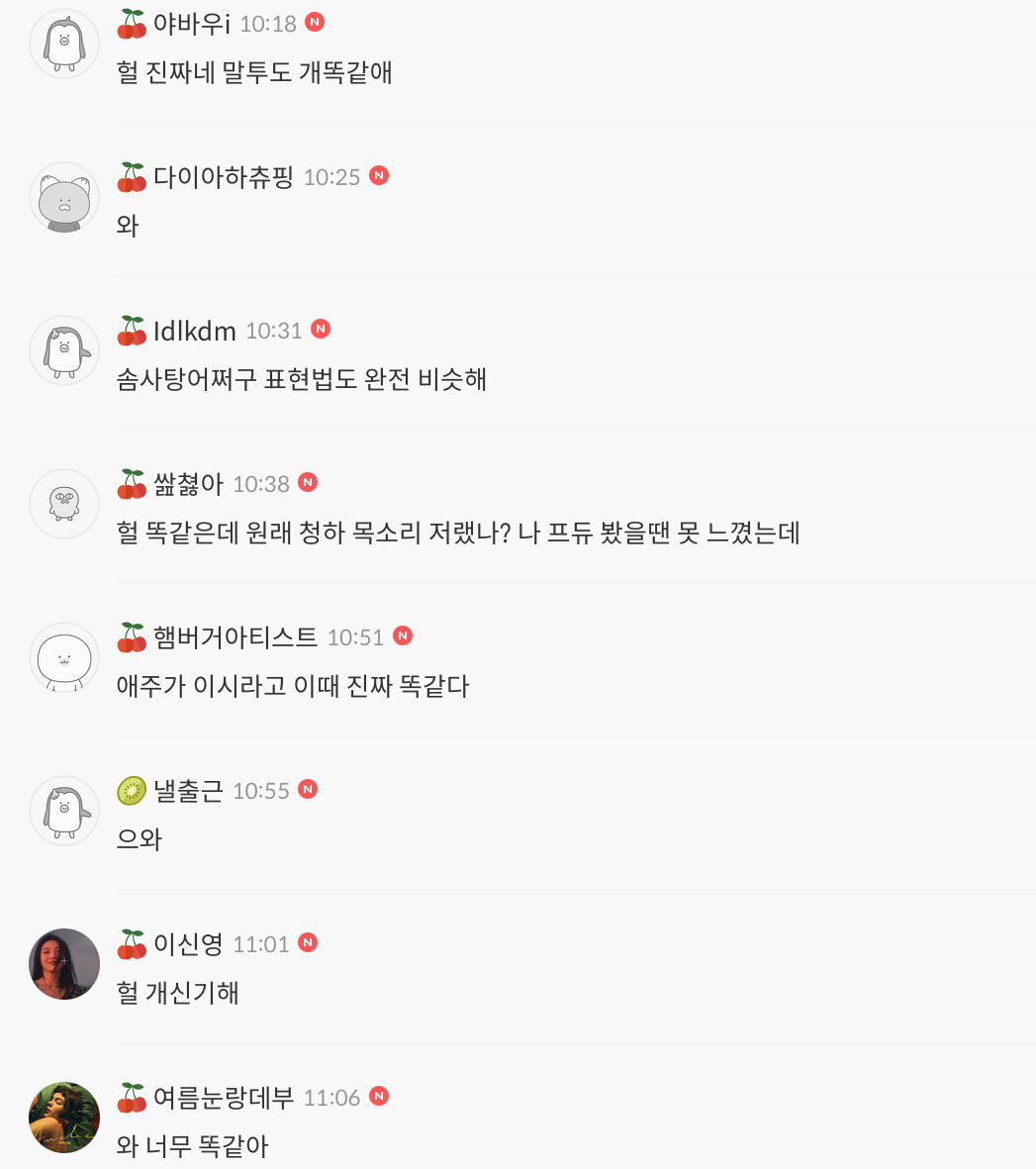Image resolution: width=1036 pixels, height=1169 pixels.
Task: Open 쌃쳟아's profile avatar
Action: pyautogui.click(x=64, y=504)
